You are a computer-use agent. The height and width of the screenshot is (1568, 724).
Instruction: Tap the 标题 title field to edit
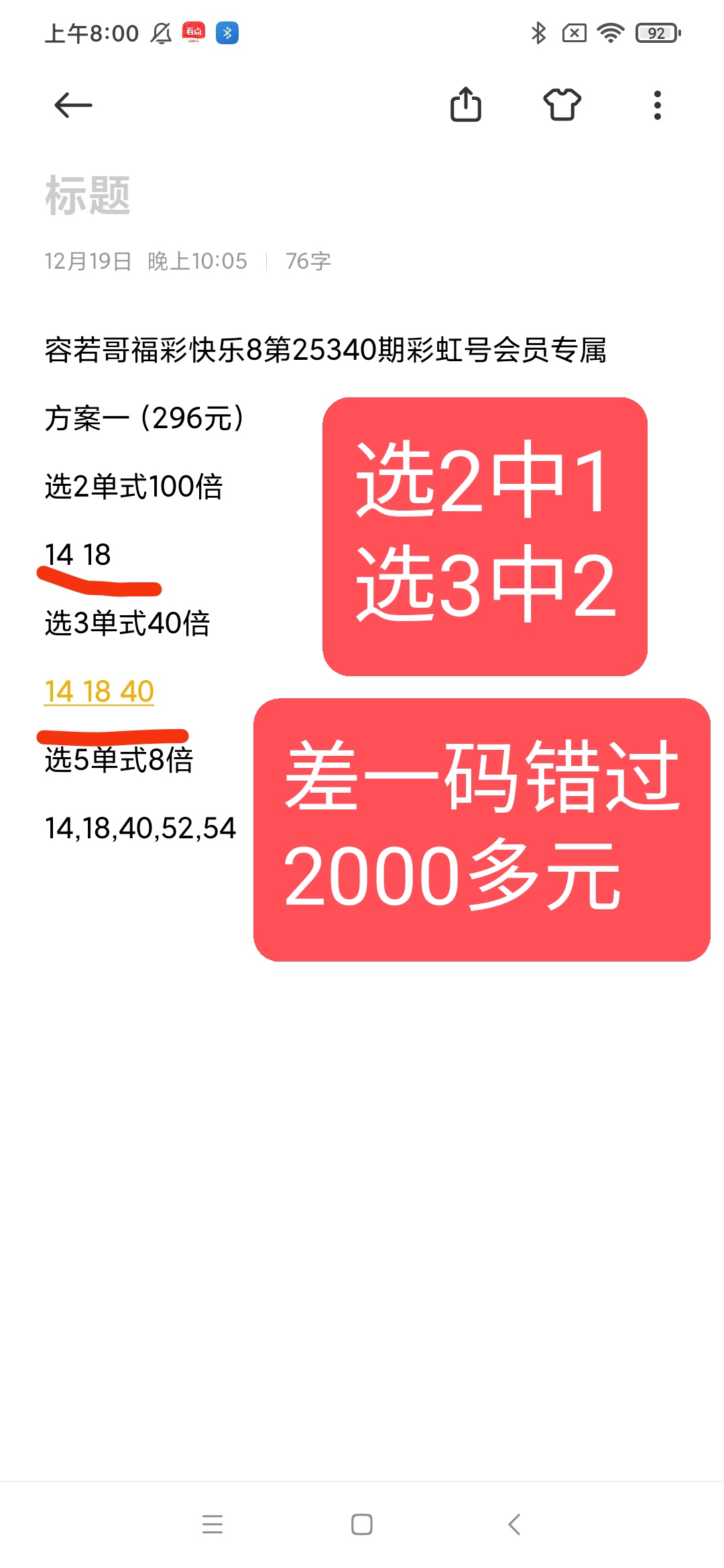[88, 194]
